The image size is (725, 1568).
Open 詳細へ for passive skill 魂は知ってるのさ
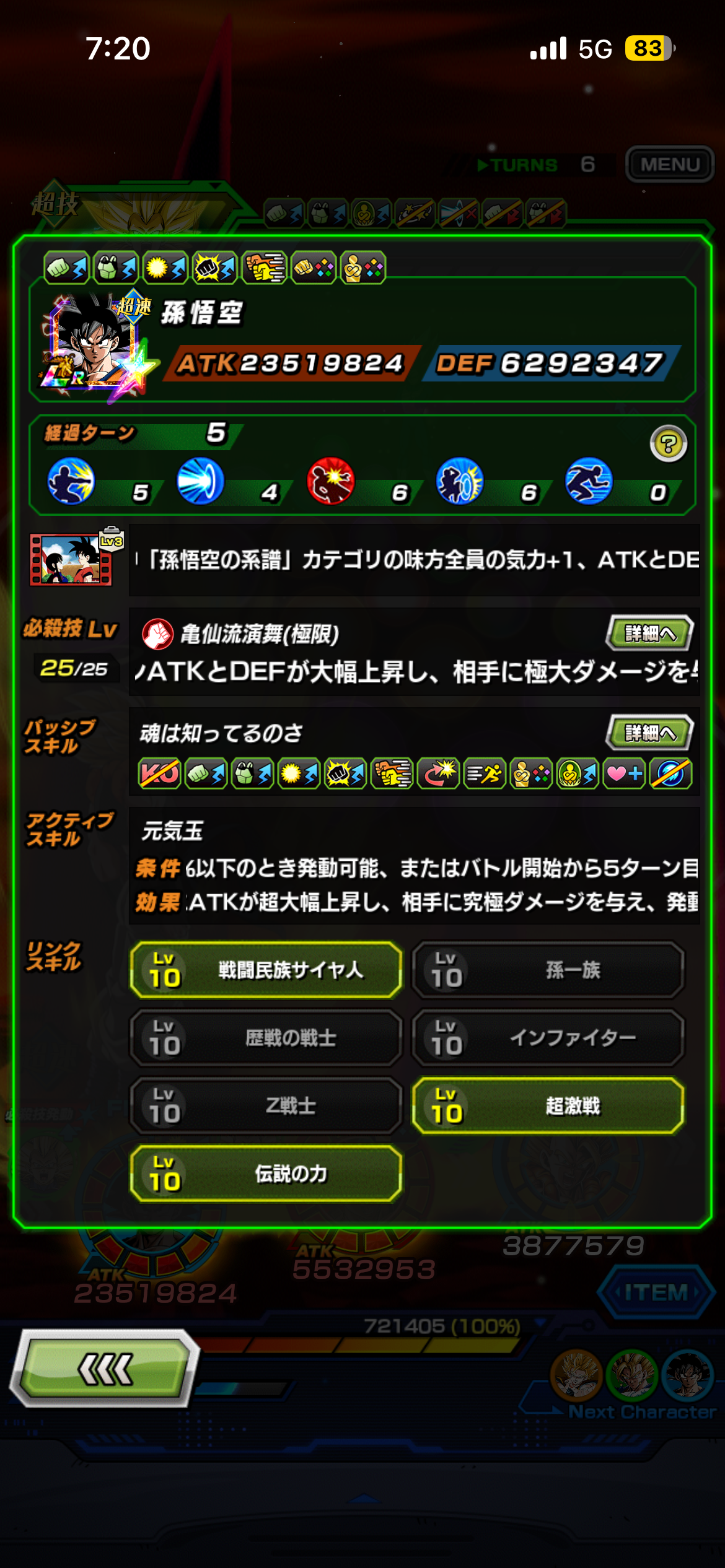point(649,733)
